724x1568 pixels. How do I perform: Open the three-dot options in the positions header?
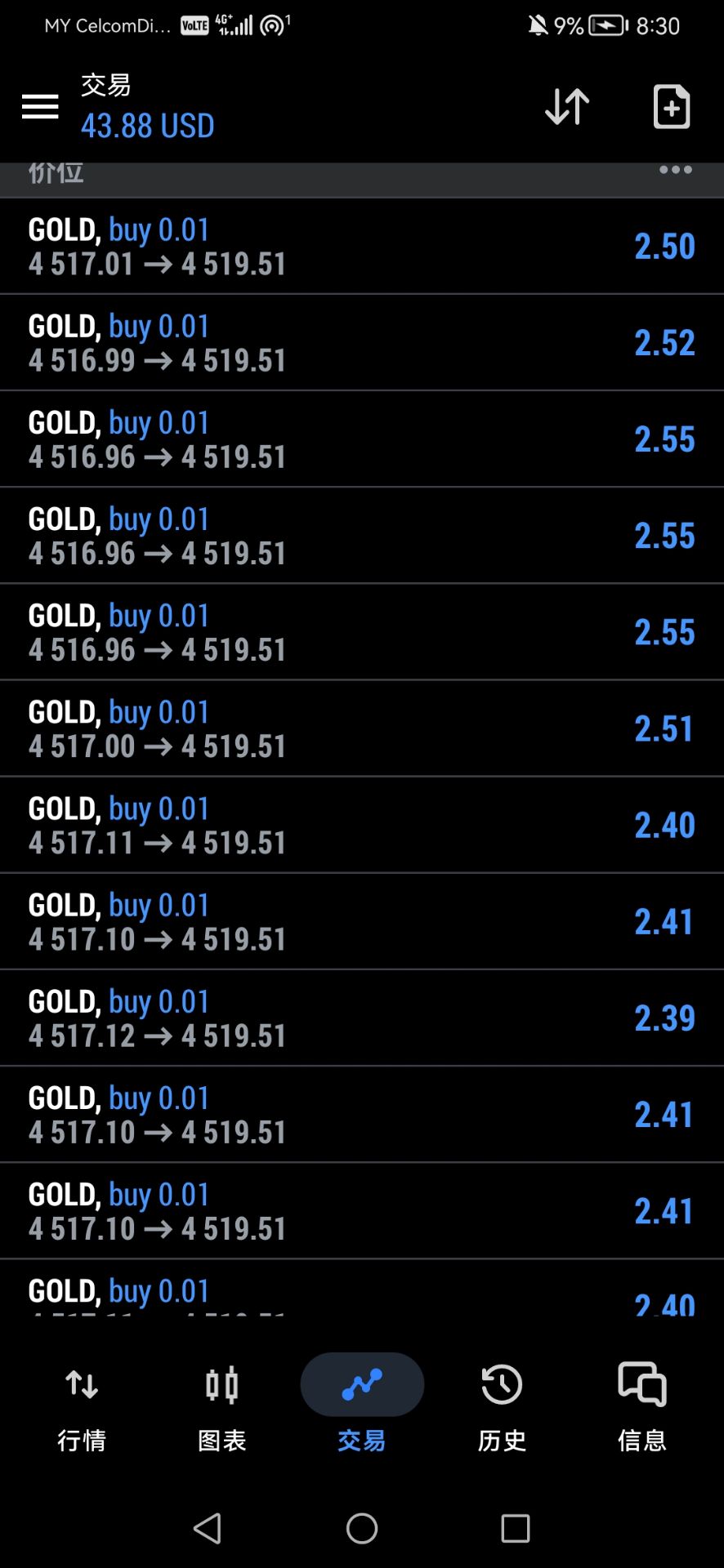(x=676, y=170)
